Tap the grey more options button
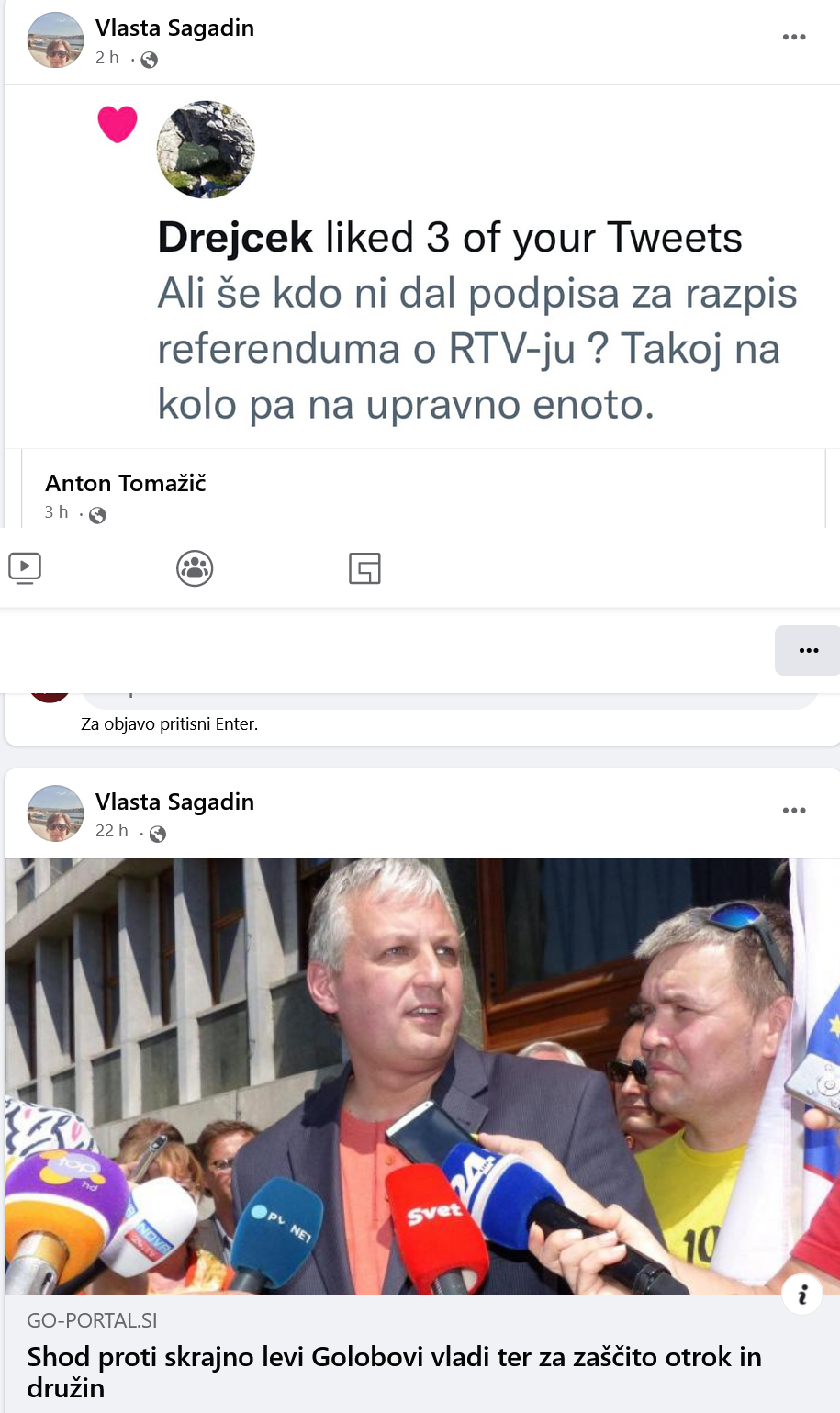Viewport: 840px width, 1413px height. pyautogui.click(x=808, y=650)
